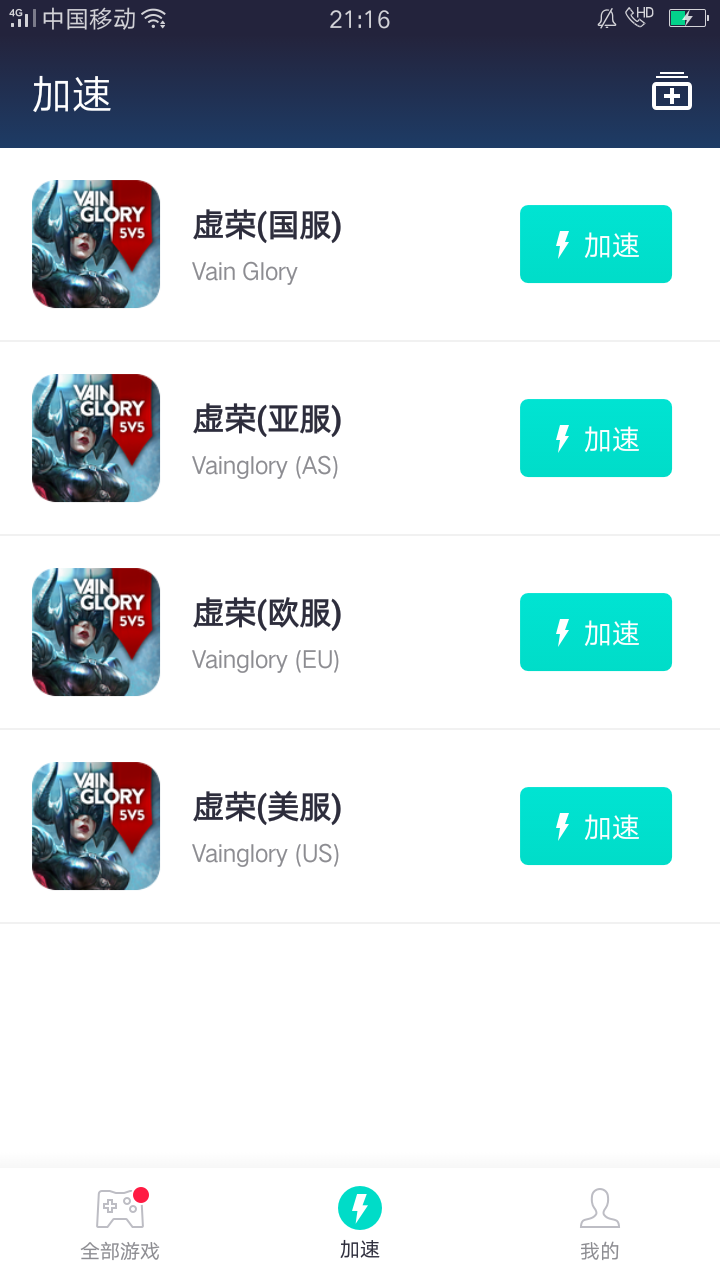Open the add game icon in header

[671, 92]
